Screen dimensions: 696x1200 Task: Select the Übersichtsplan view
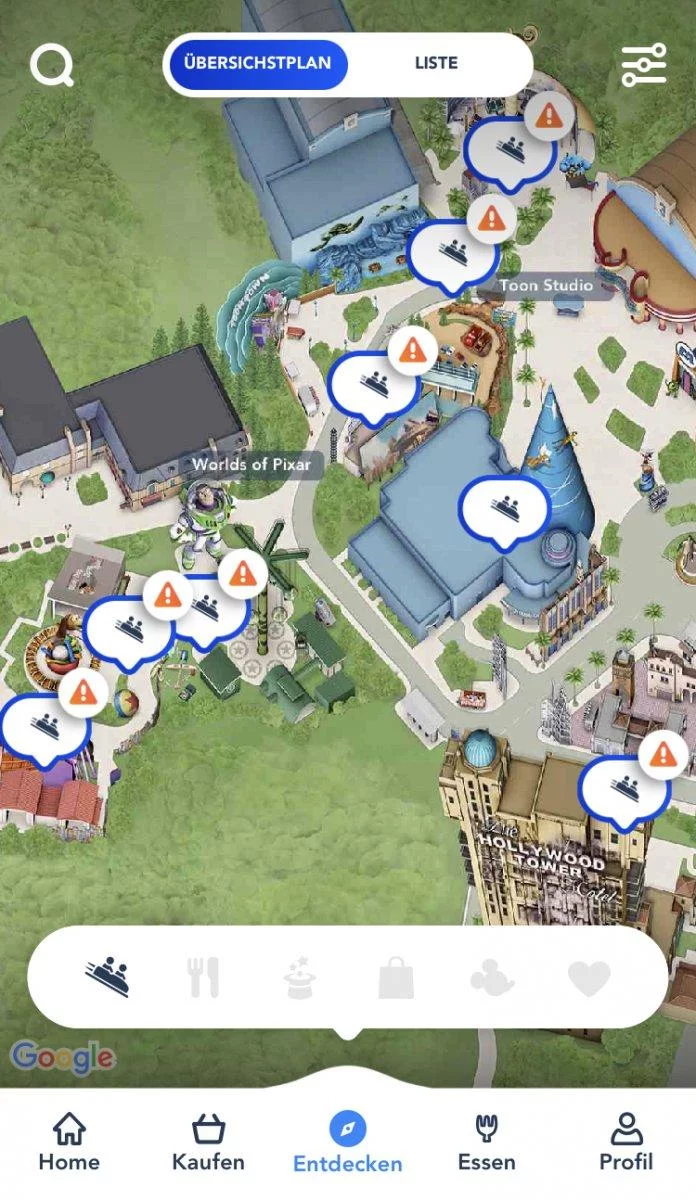pos(257,64)
